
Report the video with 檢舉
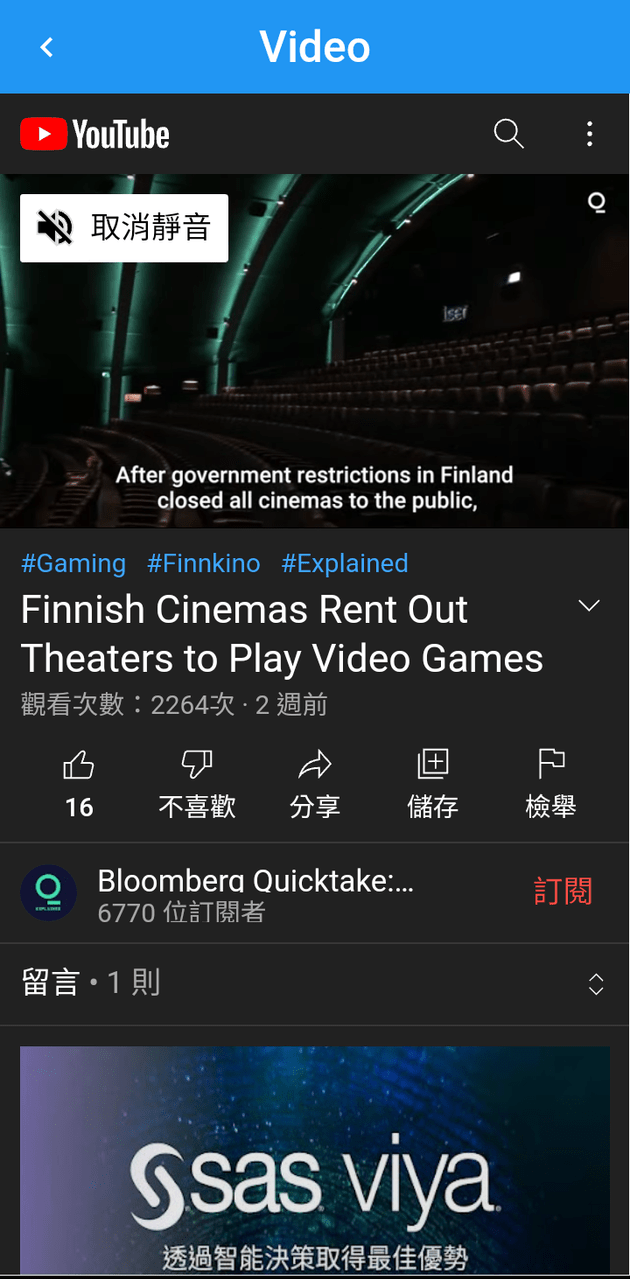click(551, 786)
